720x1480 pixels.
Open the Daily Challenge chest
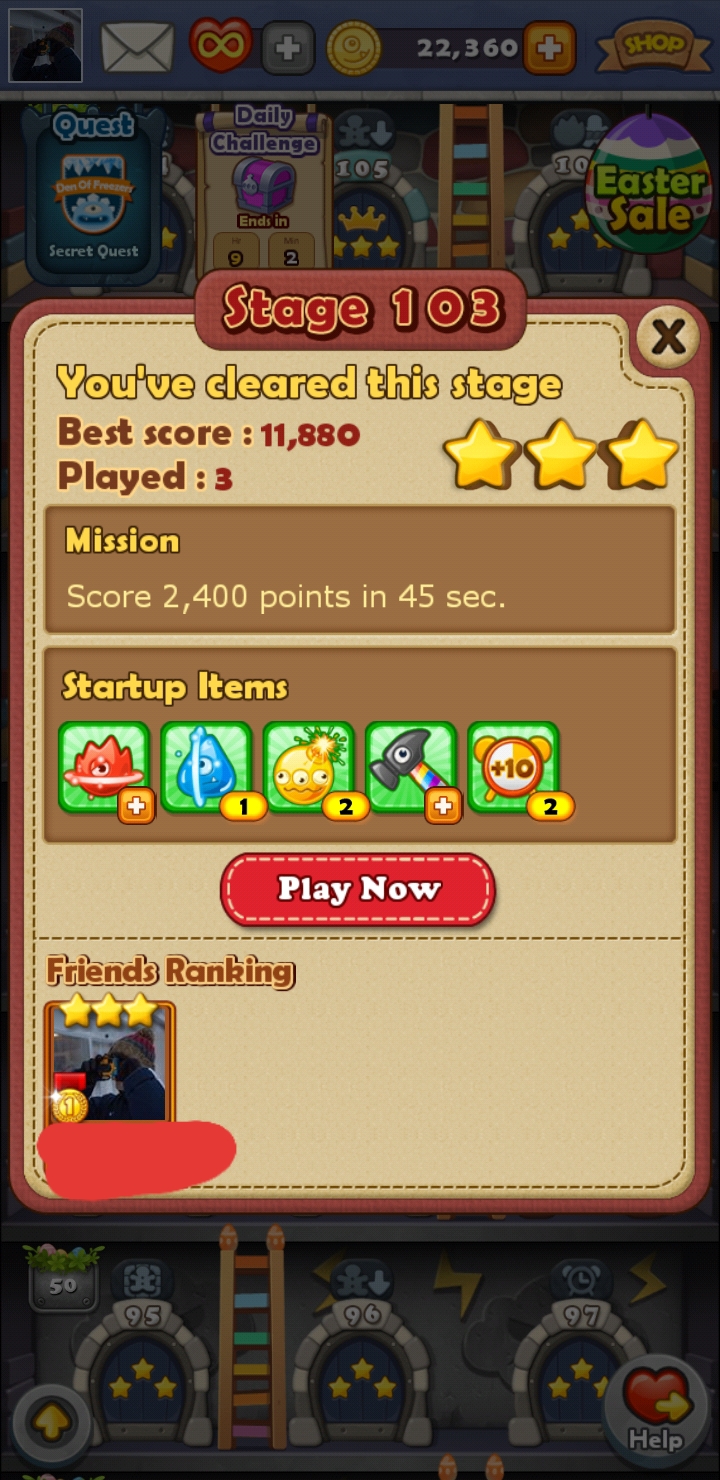[264, 185]
